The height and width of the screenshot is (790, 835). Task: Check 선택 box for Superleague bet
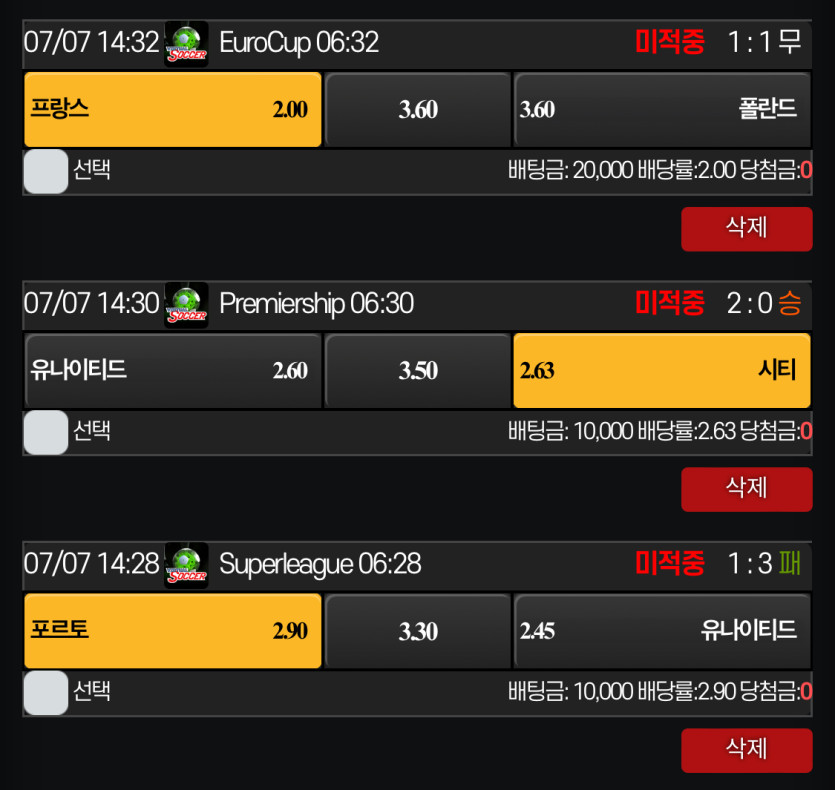click(x=45, y=693)
